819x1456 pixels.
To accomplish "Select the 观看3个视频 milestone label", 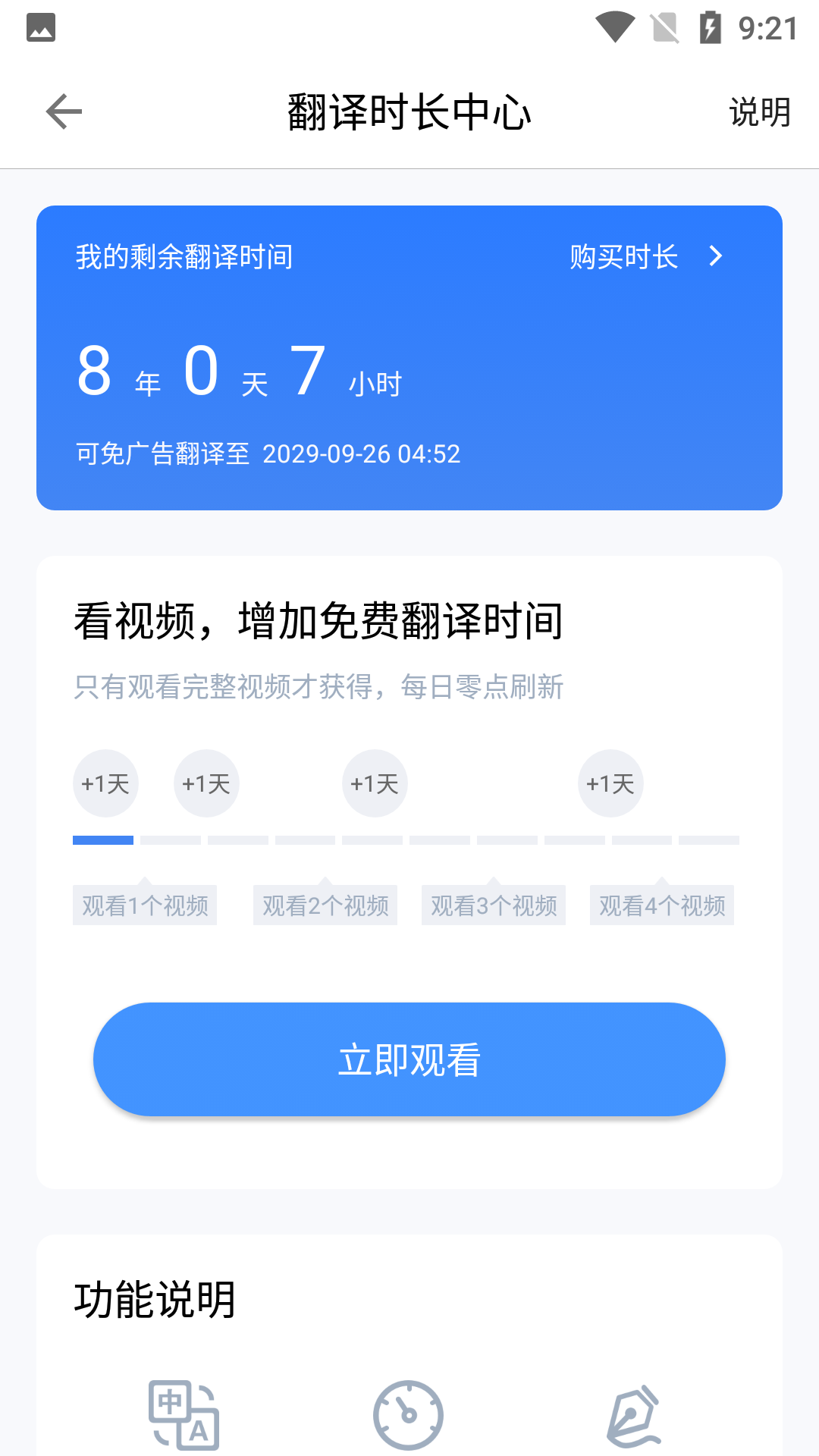I will [494, 904].
